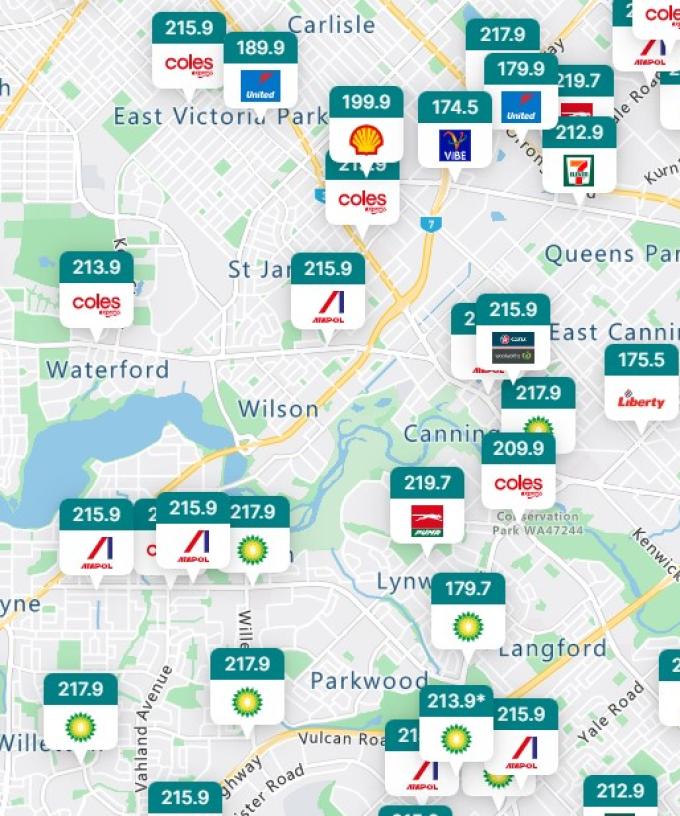Image resolution: width=680 pixels, height=816 pixels.
Task: Select the United marker showing 179.9
Action: 520,92
